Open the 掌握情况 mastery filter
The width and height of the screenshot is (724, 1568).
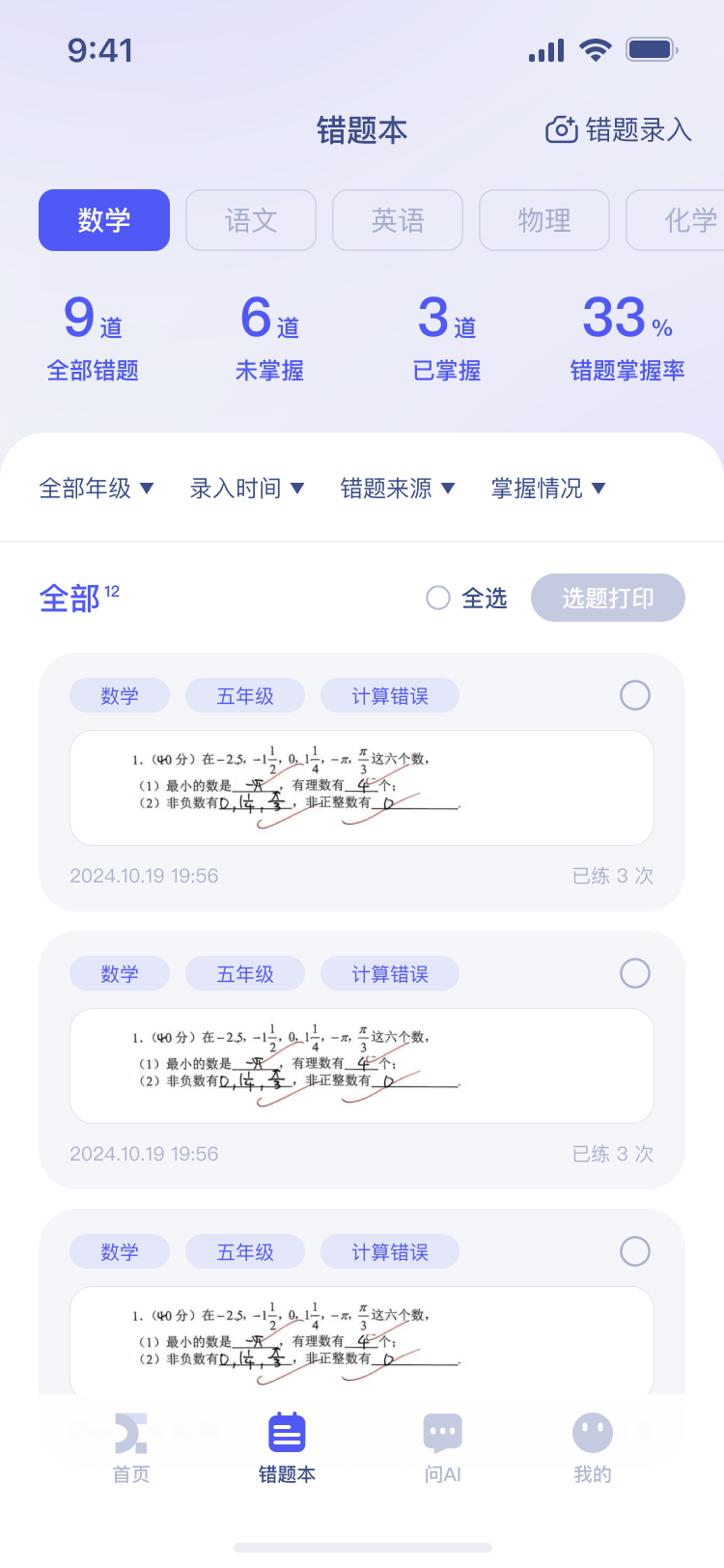click(548, 489)
